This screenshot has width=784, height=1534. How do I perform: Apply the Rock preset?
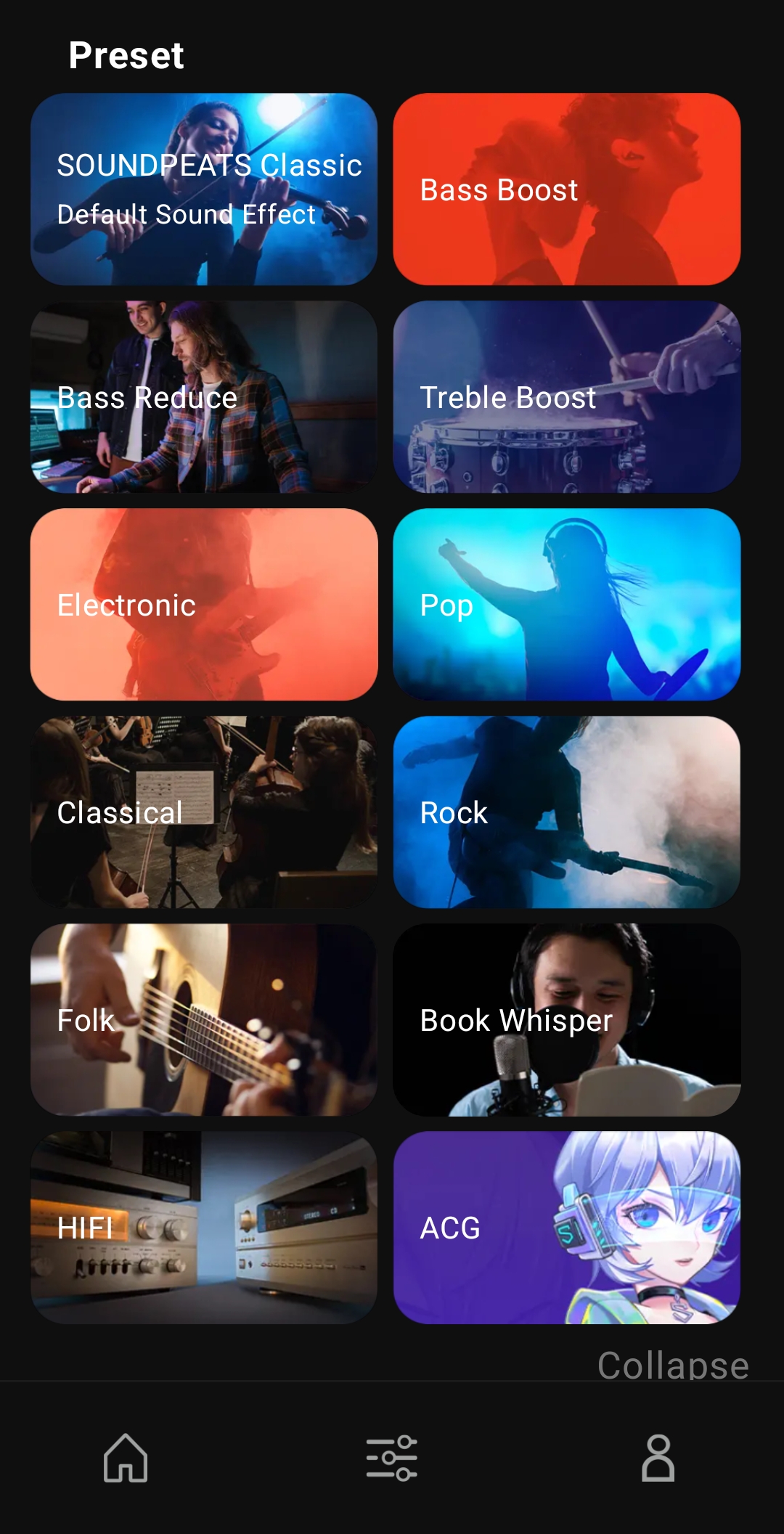pos(566,812)
